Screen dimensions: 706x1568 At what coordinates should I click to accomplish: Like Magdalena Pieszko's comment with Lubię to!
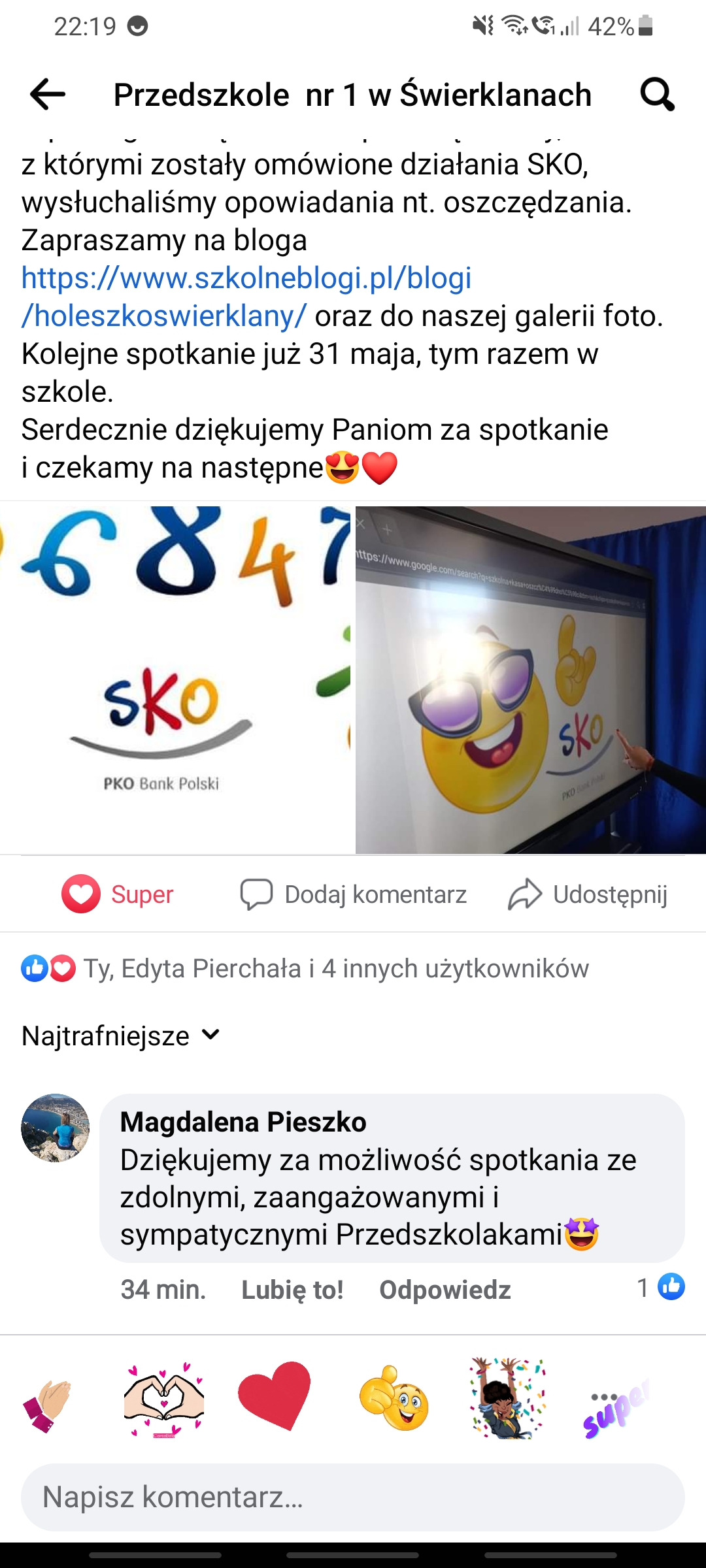tap(292, 1290)
